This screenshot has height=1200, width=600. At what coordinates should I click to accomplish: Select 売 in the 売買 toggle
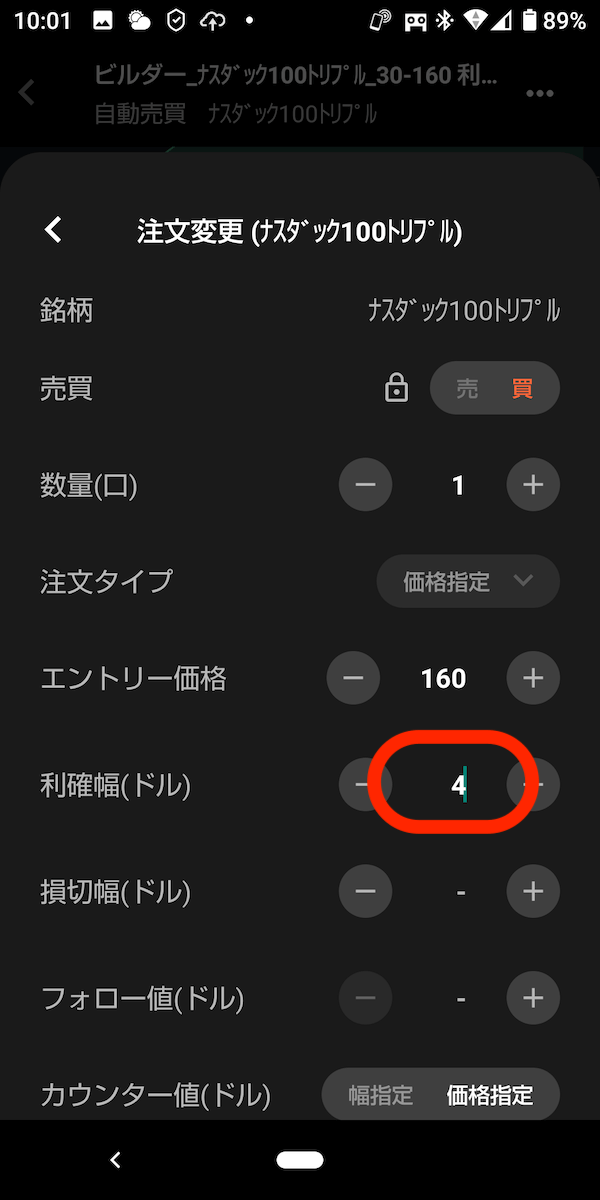tap(467, 388)
